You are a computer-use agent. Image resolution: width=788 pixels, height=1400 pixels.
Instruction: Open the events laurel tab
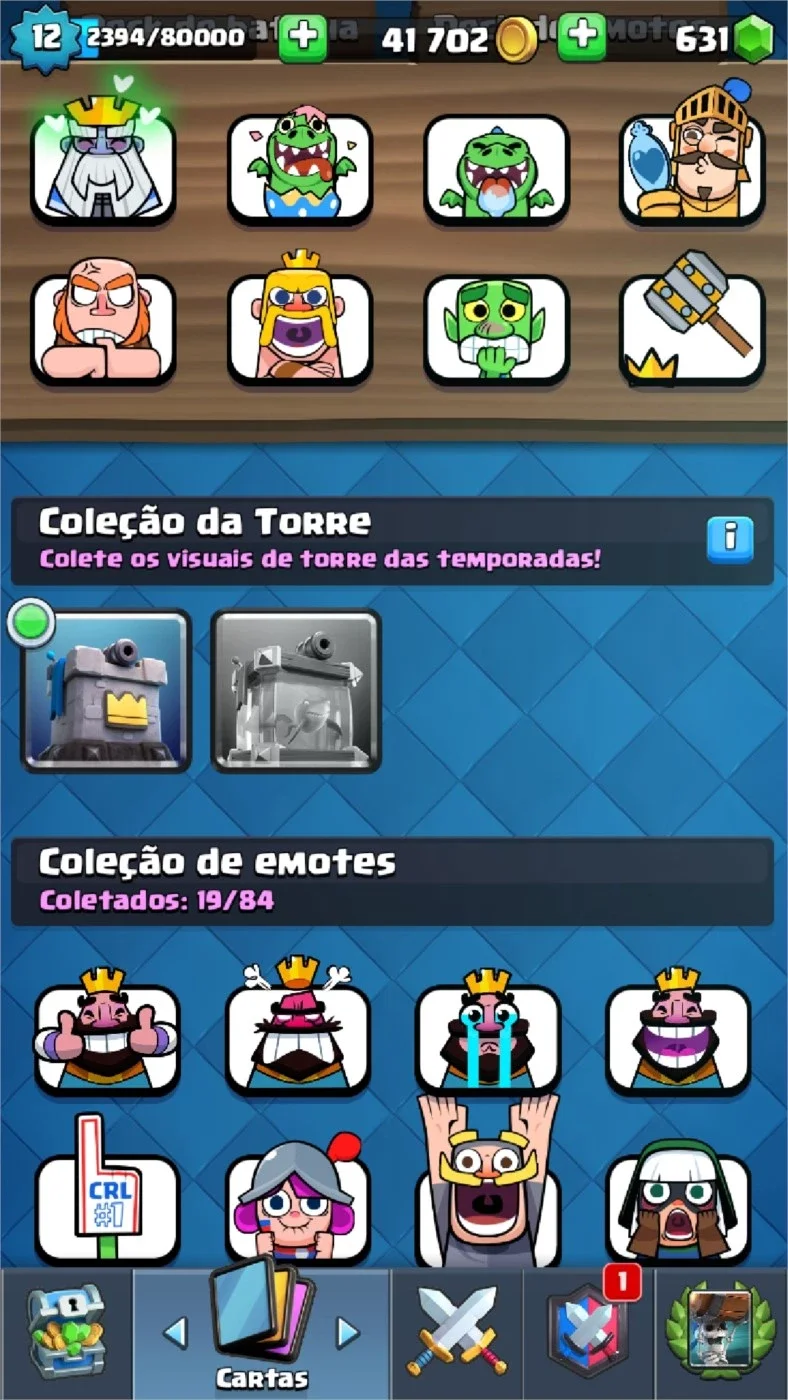[x=721, y=1334]
